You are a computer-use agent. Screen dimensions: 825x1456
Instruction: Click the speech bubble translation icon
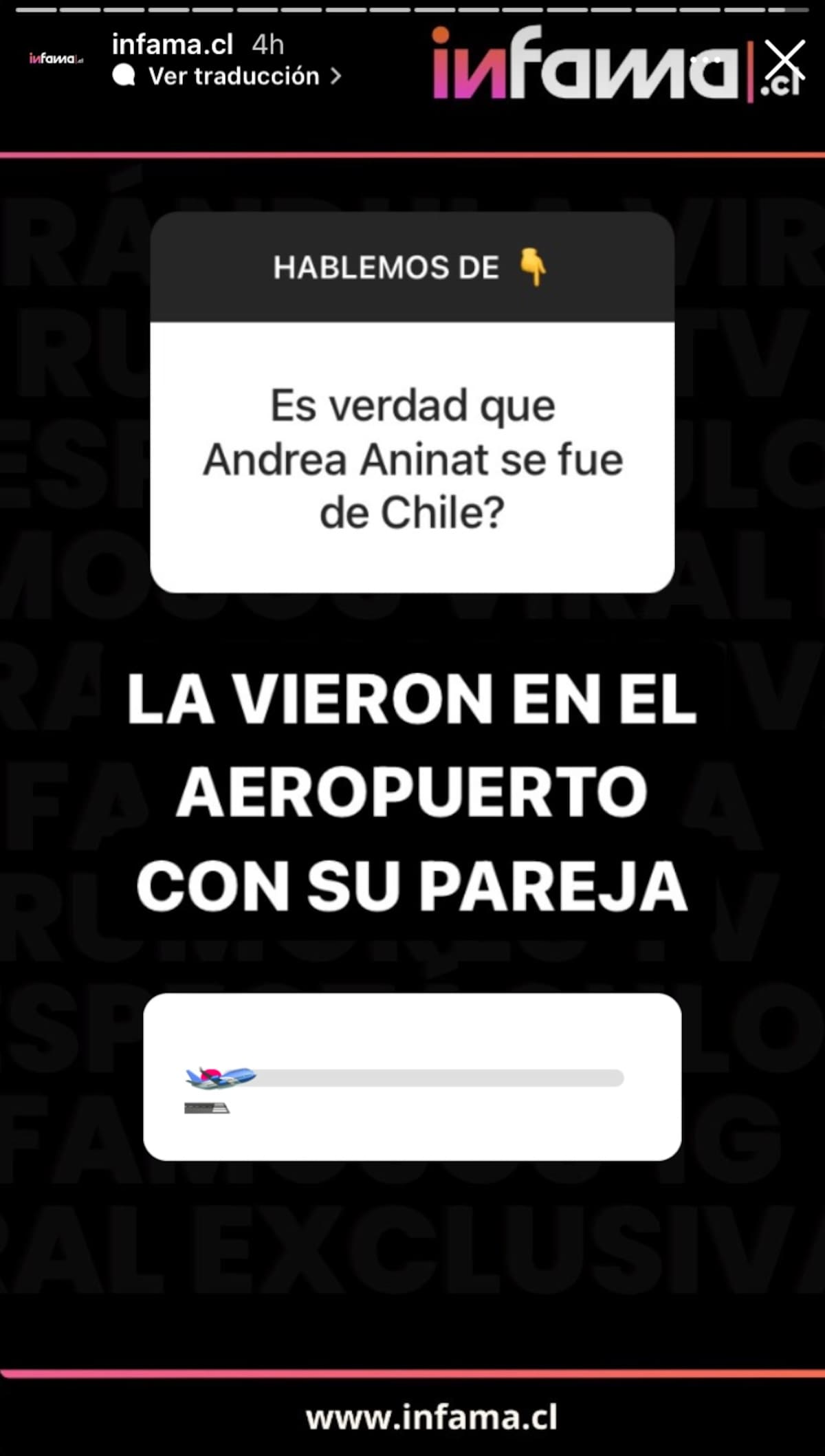point(124,76)
